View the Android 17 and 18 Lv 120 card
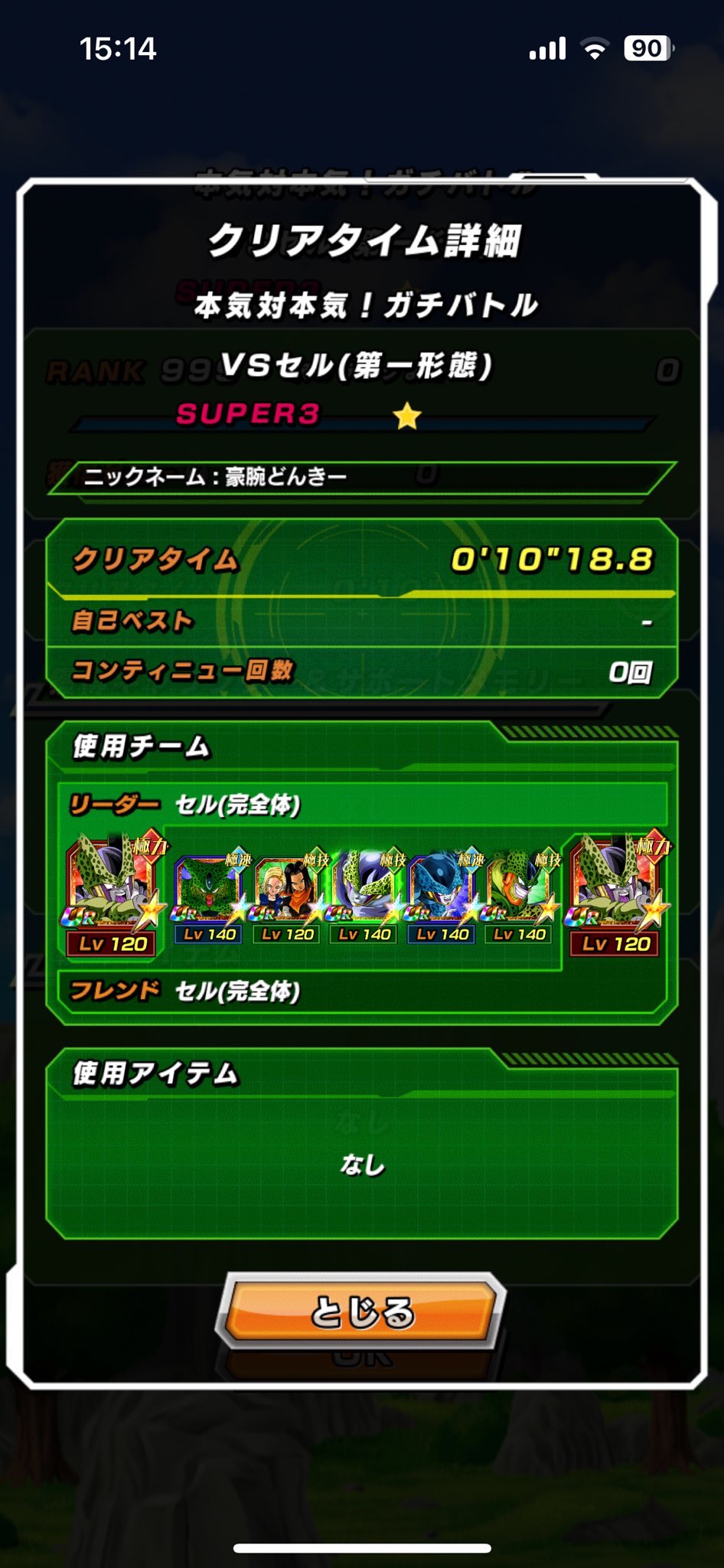 288,899
